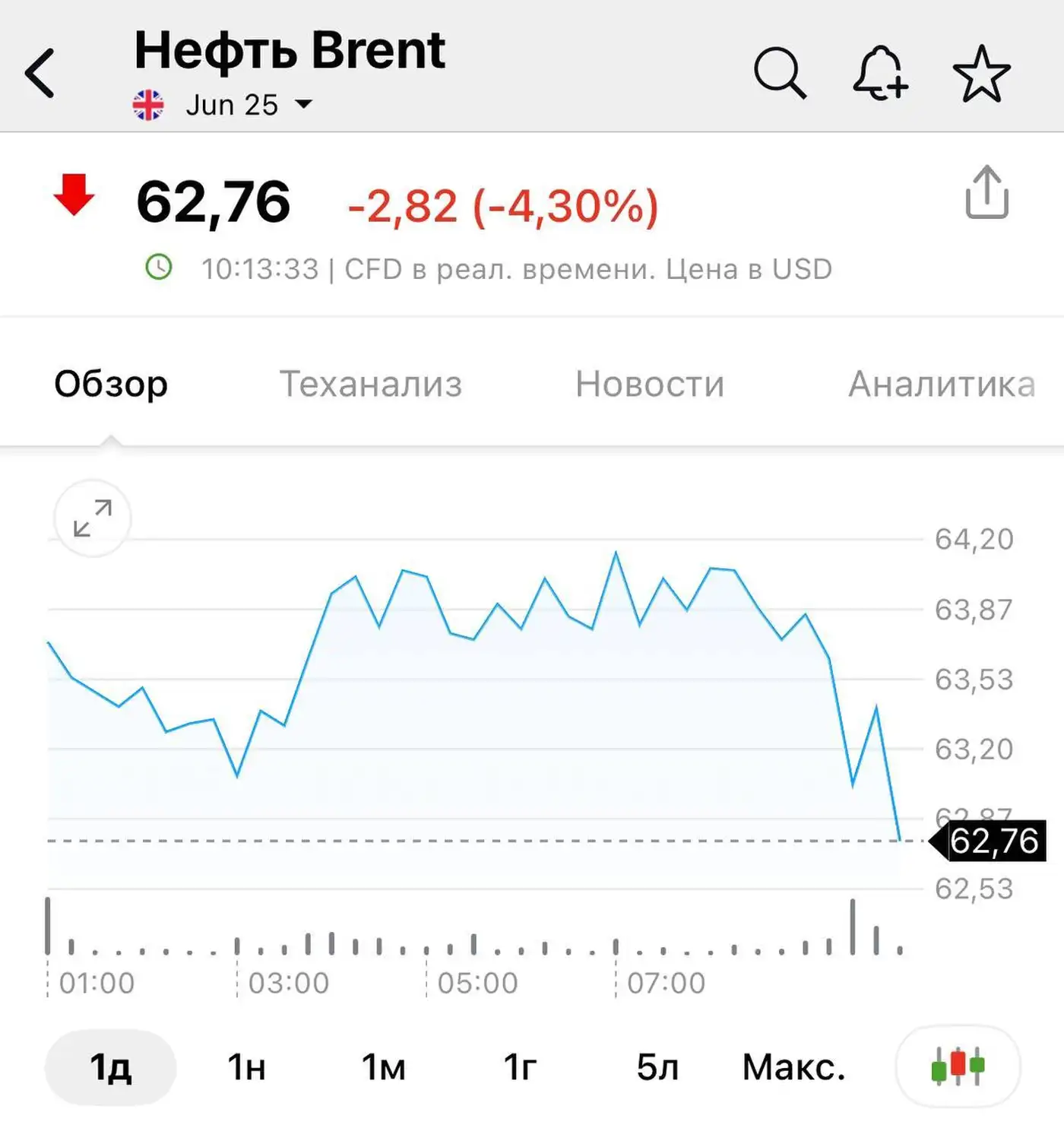Image resolution: width=1064 pixels, height=1144 pixels.
Task: Create a price alert via bell icon
Action: (x=880, y=72)
